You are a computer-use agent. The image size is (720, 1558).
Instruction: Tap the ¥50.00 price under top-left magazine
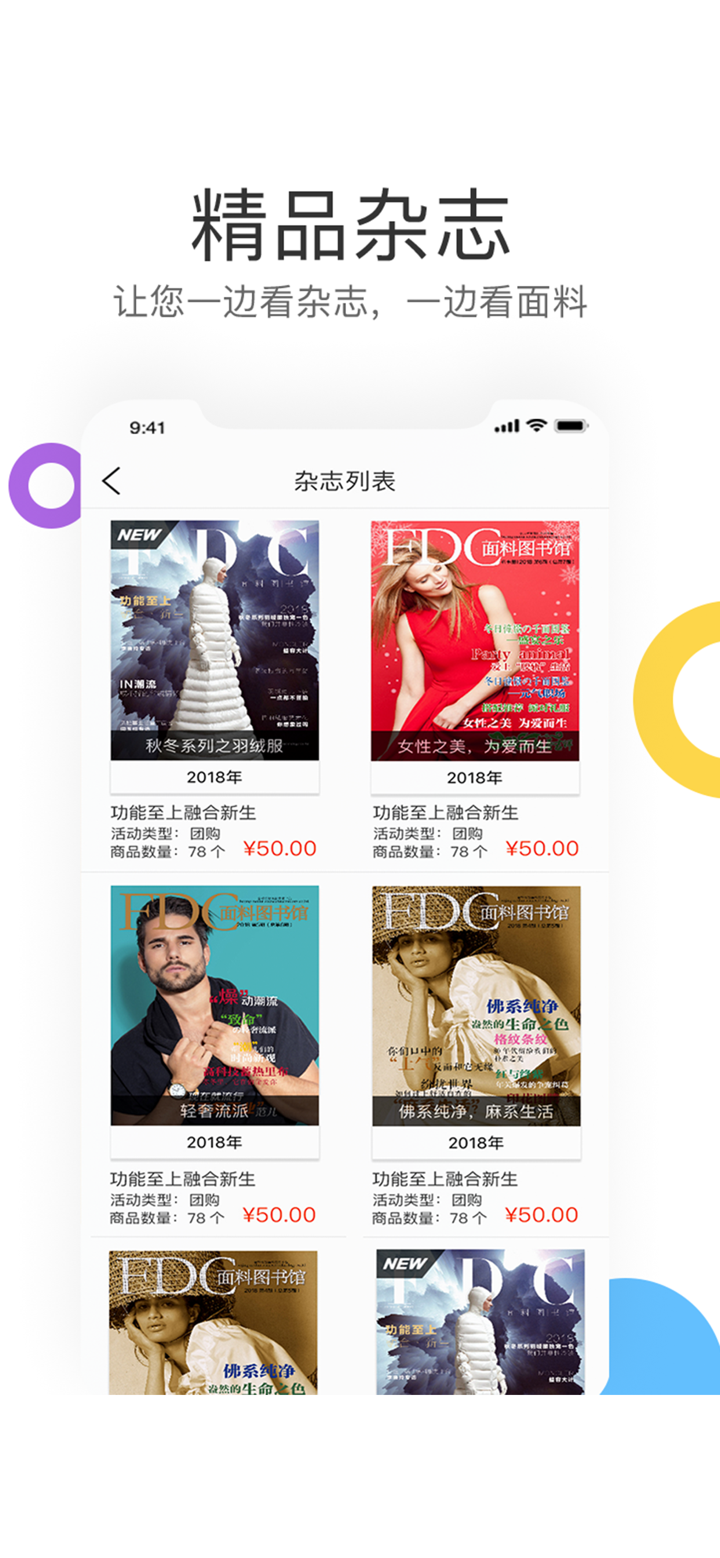tap(278, 848)
